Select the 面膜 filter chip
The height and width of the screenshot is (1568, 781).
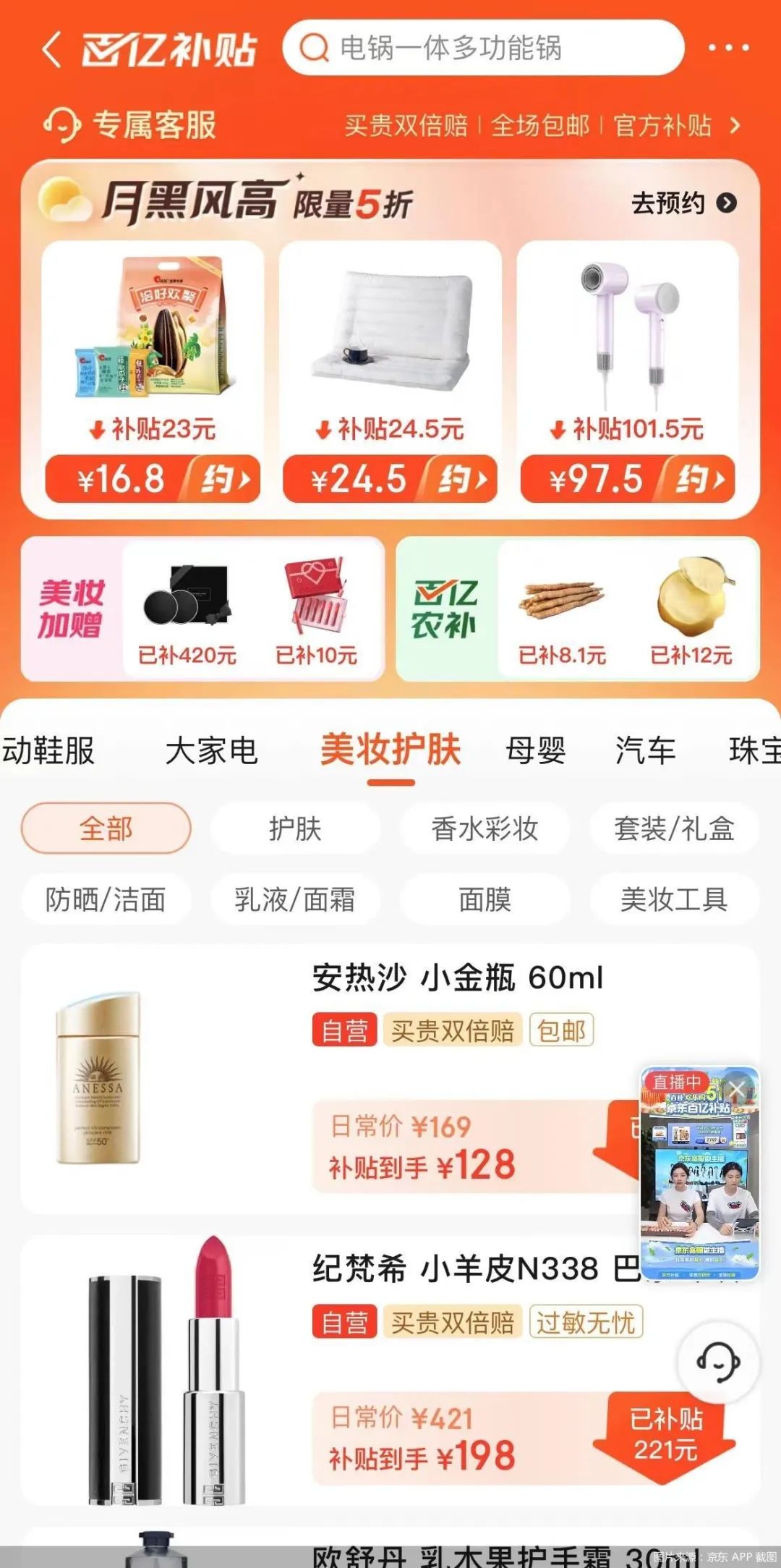coord(486,899)
